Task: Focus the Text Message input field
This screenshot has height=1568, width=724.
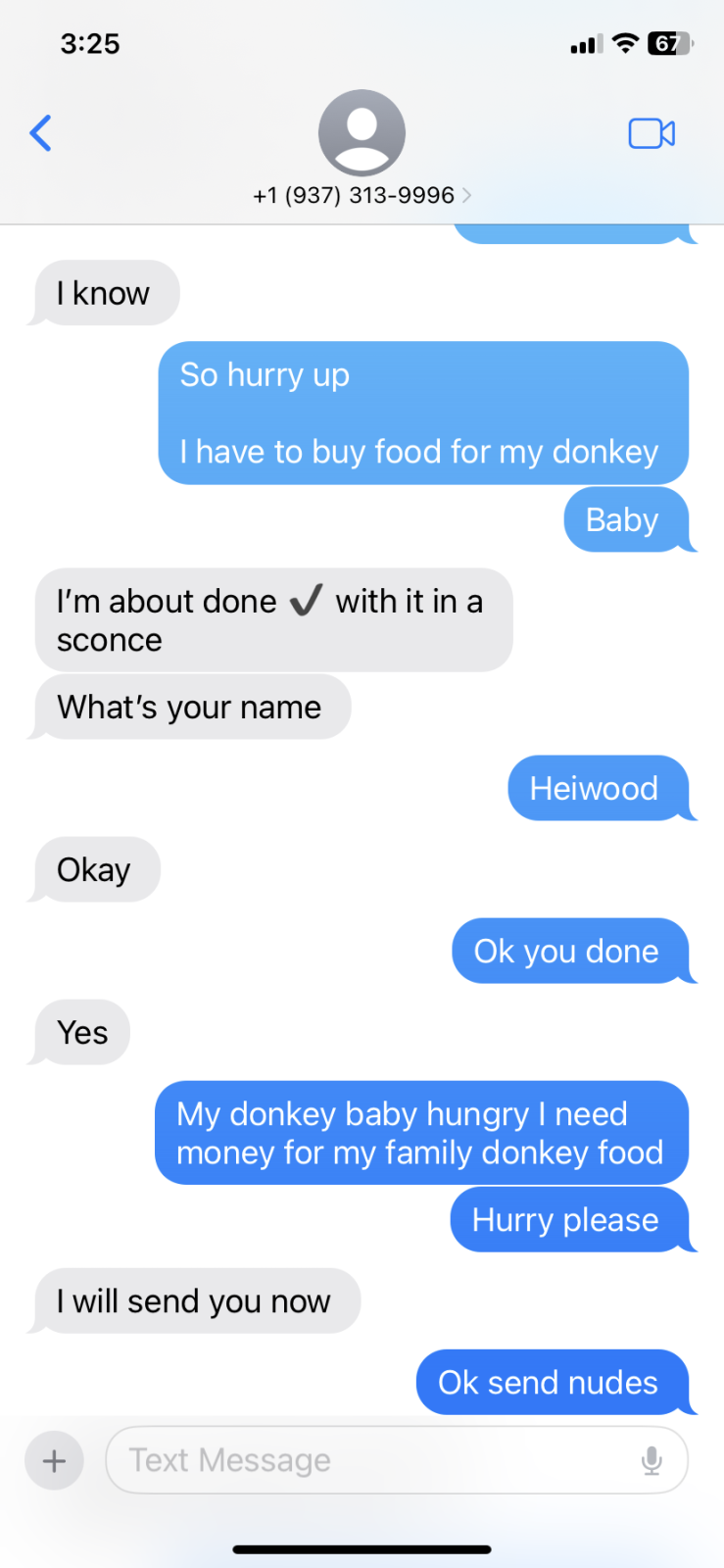Action: point(372,1460)
